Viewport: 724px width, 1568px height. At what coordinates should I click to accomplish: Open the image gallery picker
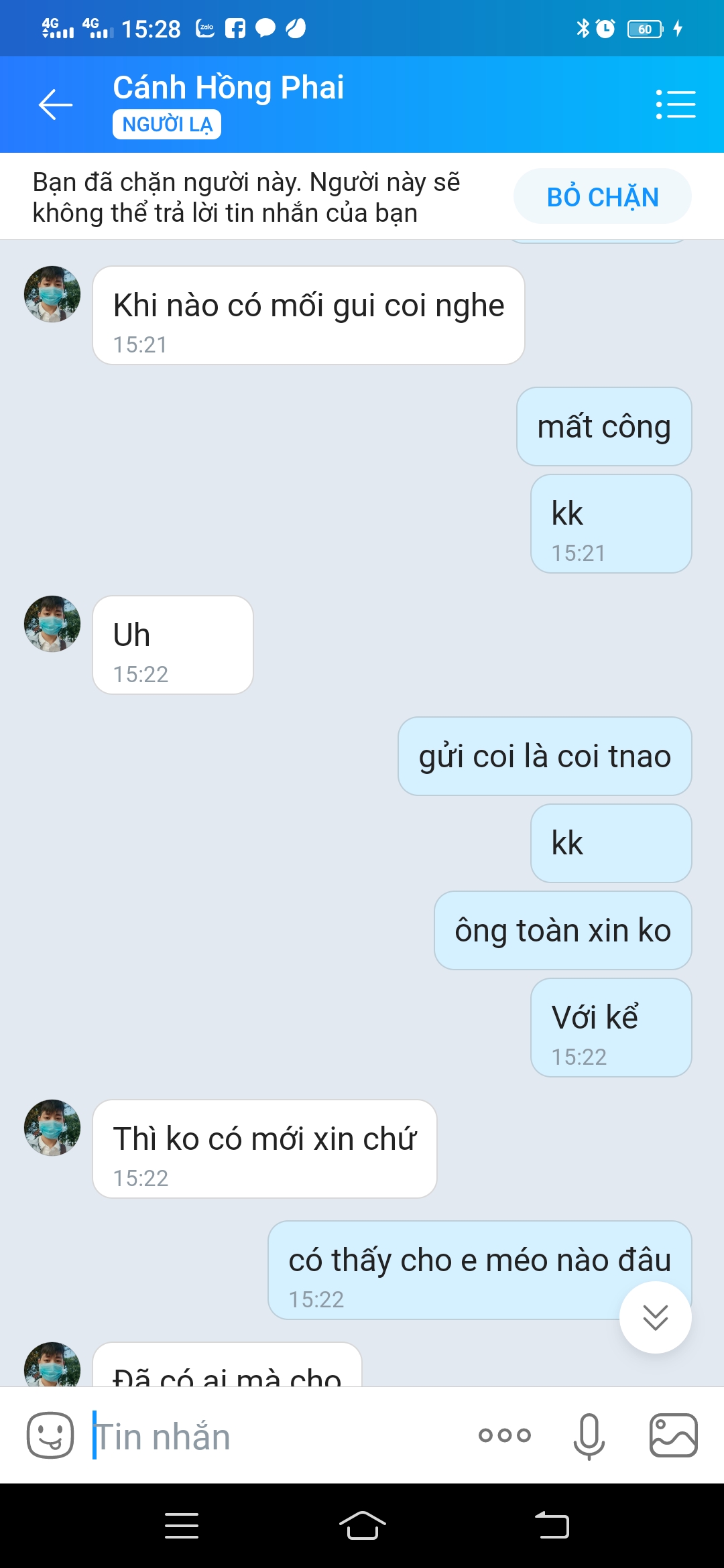coord(673,1435)
